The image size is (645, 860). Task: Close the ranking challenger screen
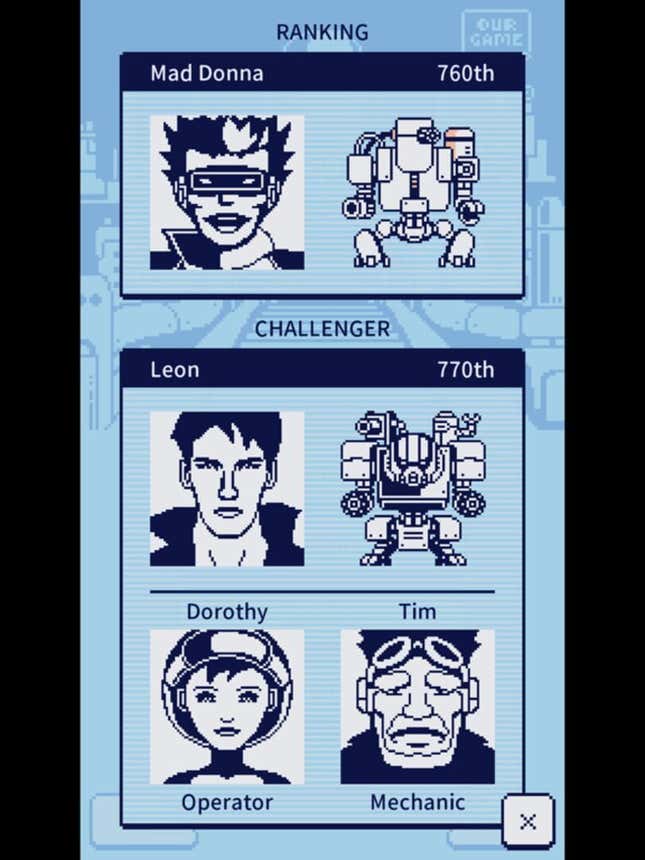pos(527,822)
